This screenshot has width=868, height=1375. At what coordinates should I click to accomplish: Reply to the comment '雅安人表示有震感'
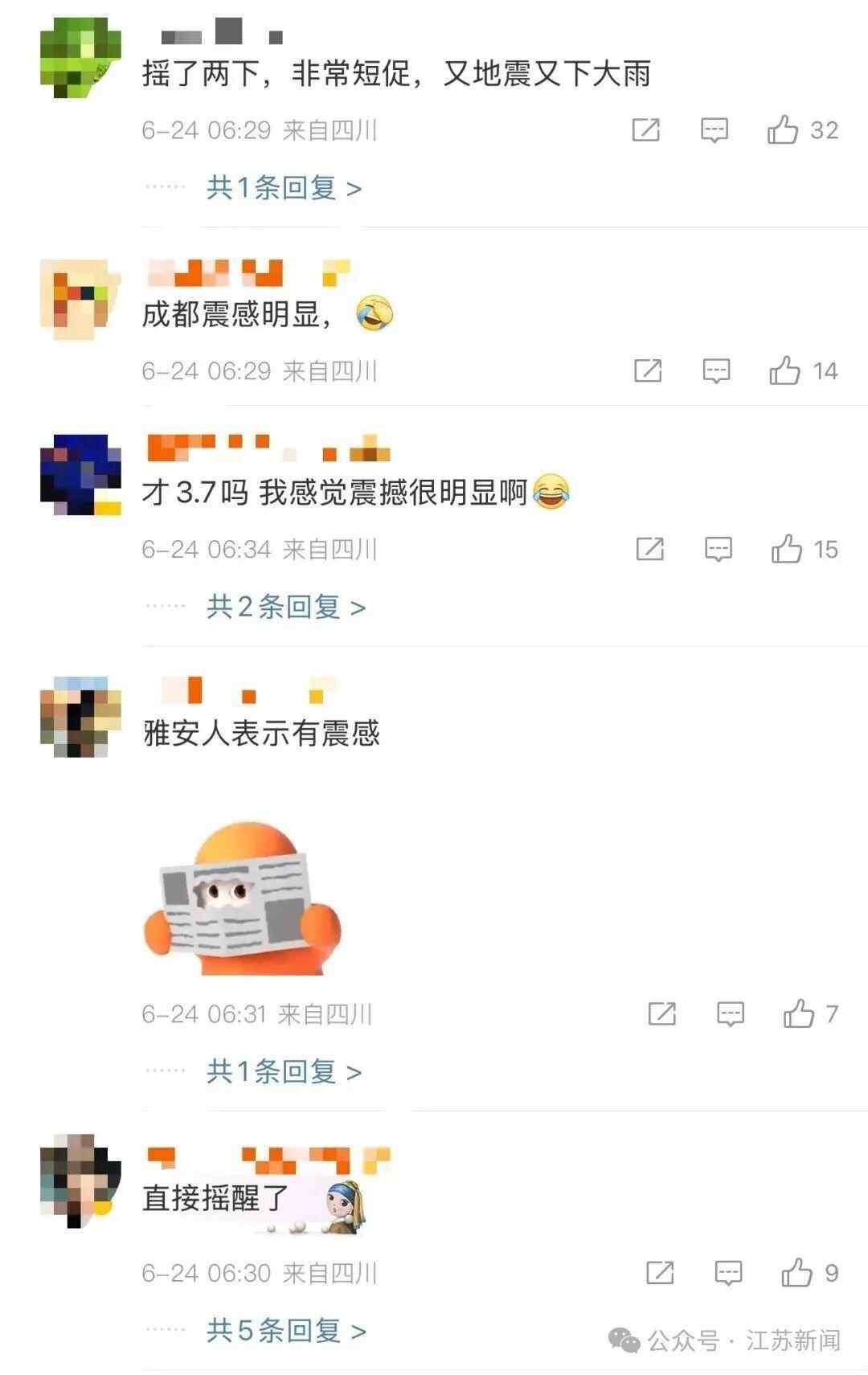[730, 1013]
